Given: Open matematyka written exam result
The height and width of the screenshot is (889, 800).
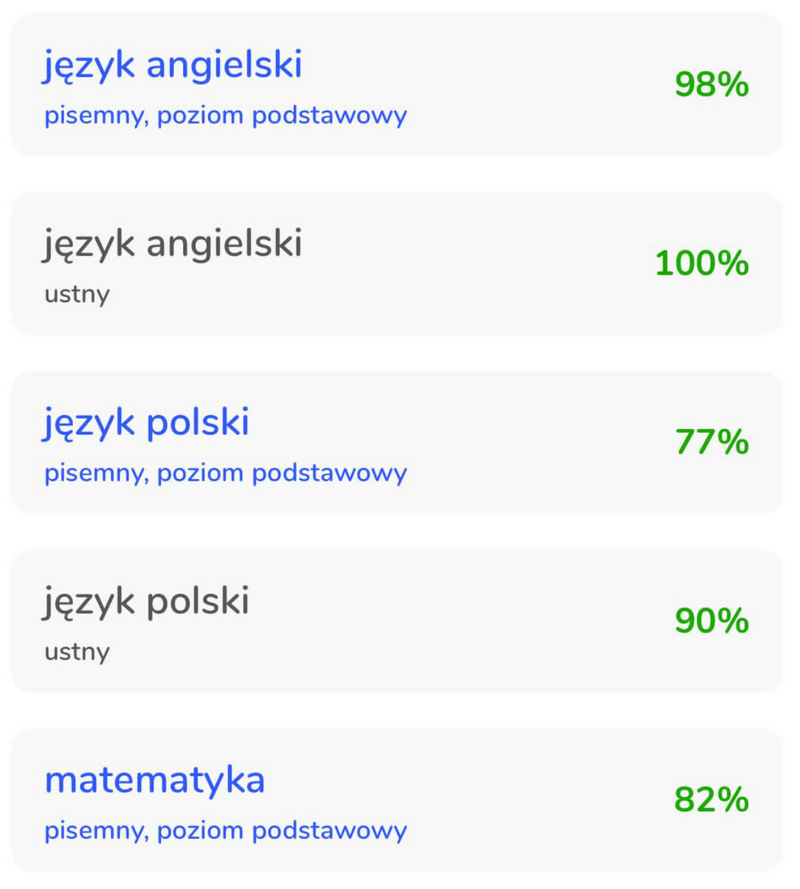Looking at the screenshot, I should point(397,801).
